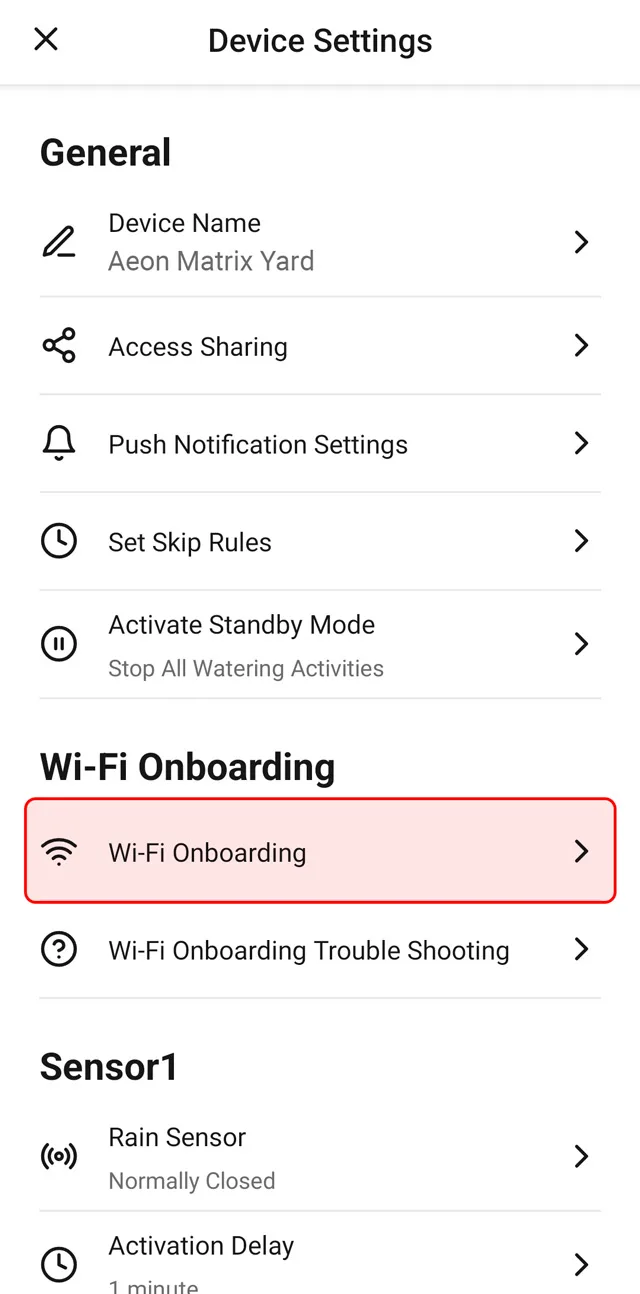Open Access Sharing
This screenshot has width=640, height=1294.
pyautogui.click(x=320, y=346)
